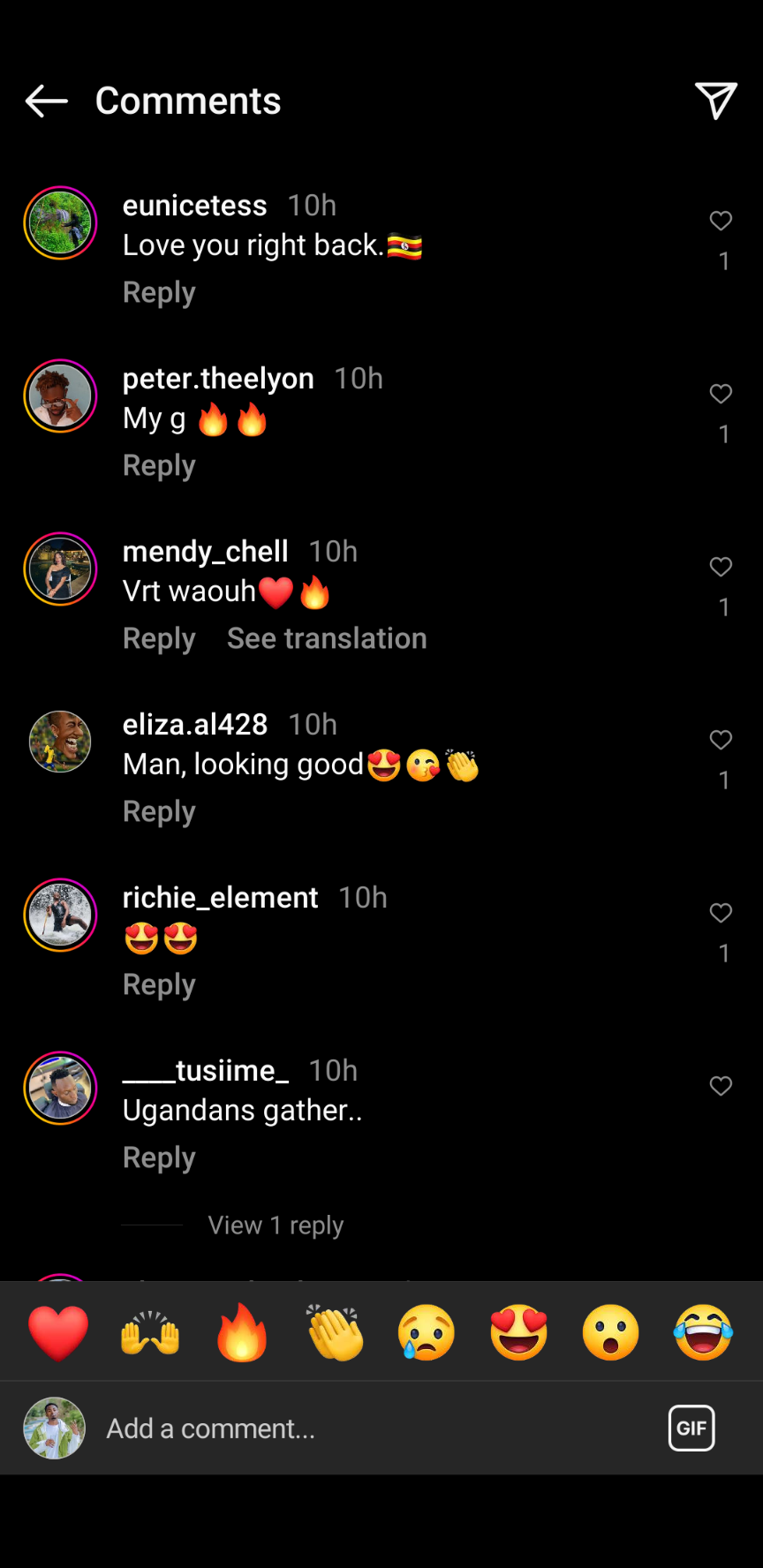See translation of mendy_chell's comment
This screenshot has height=1568, width=763.
(327, 638)
